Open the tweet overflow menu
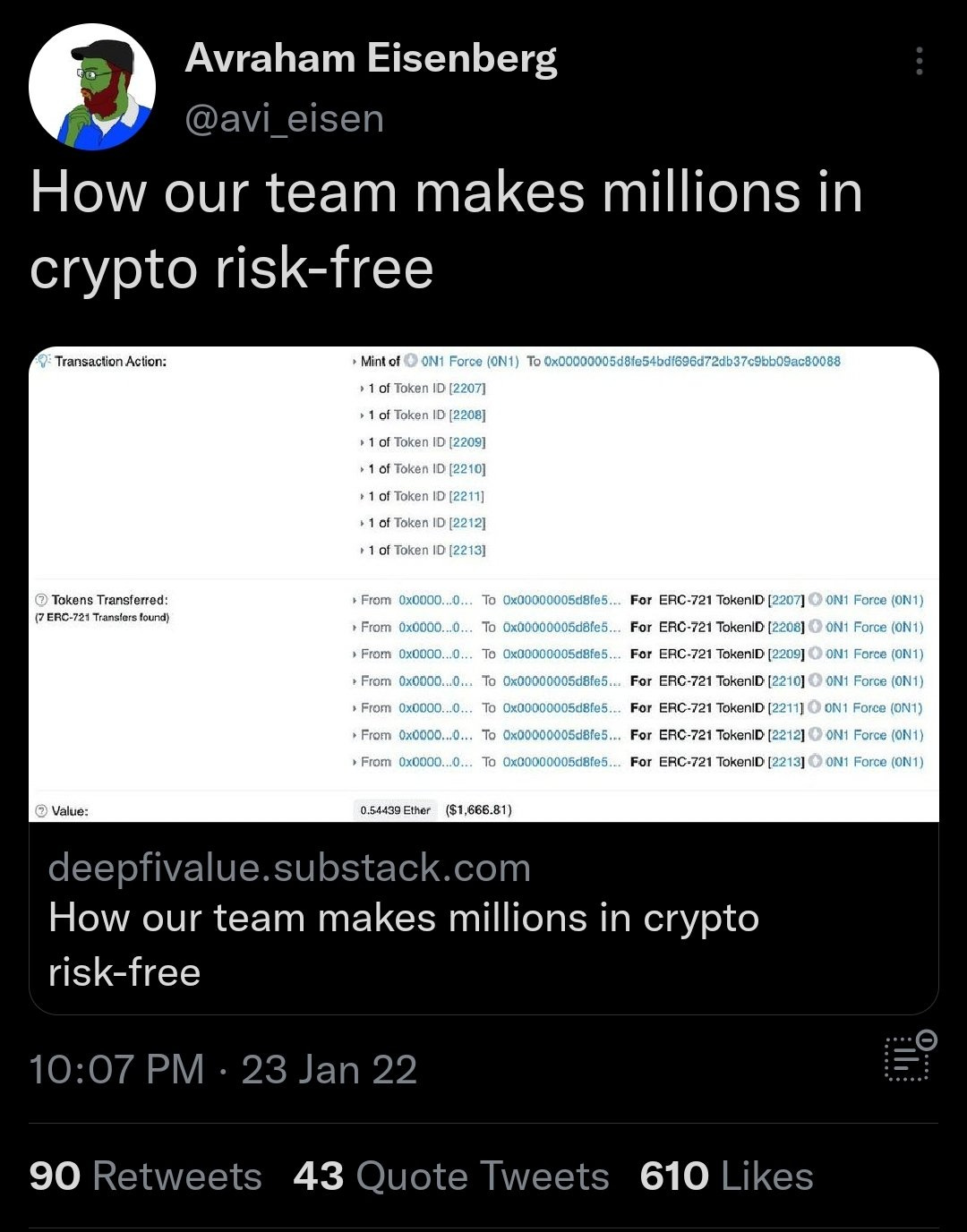 point(919,61)
